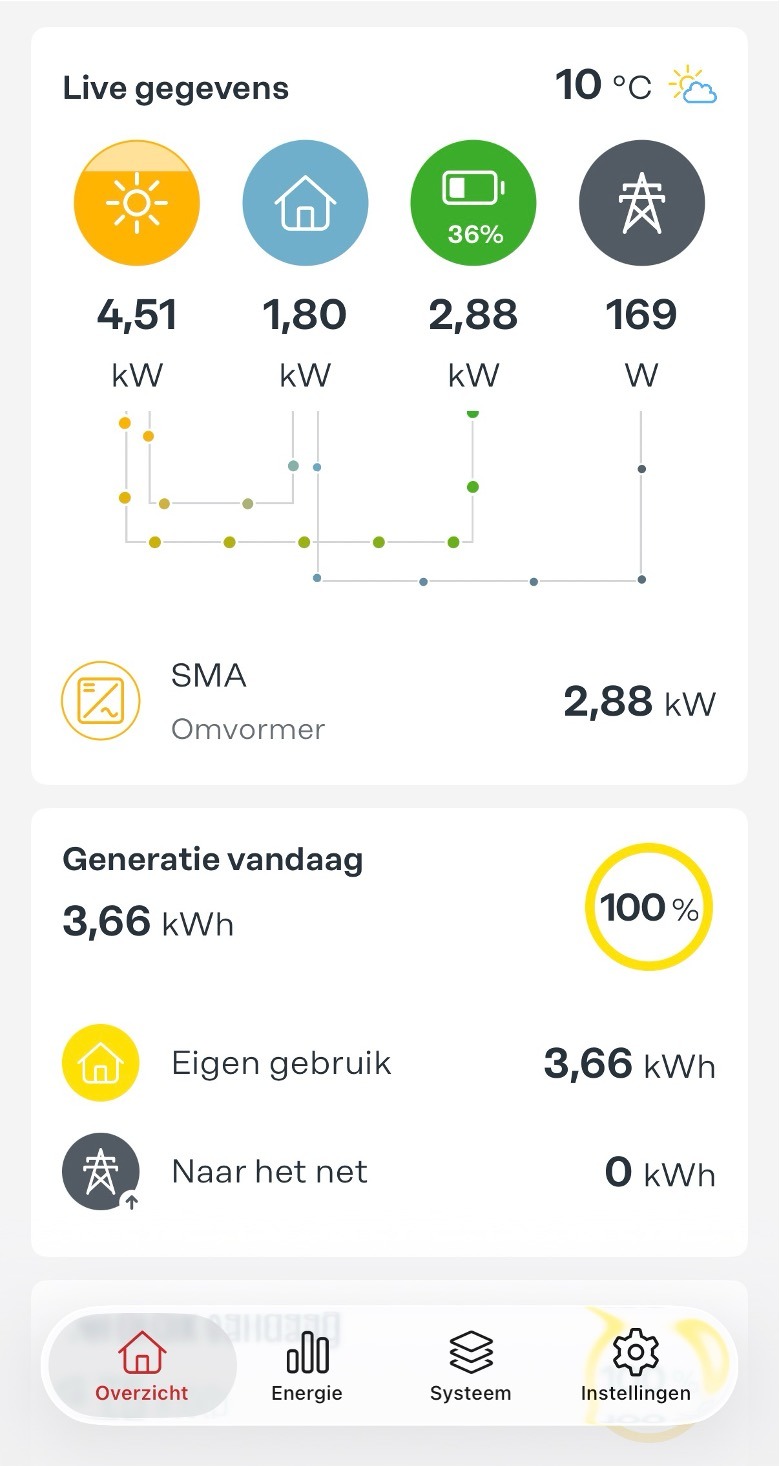Switch to the Overzicht tab
Viewport: 780px width, 1466px height.
point(141,1367)
